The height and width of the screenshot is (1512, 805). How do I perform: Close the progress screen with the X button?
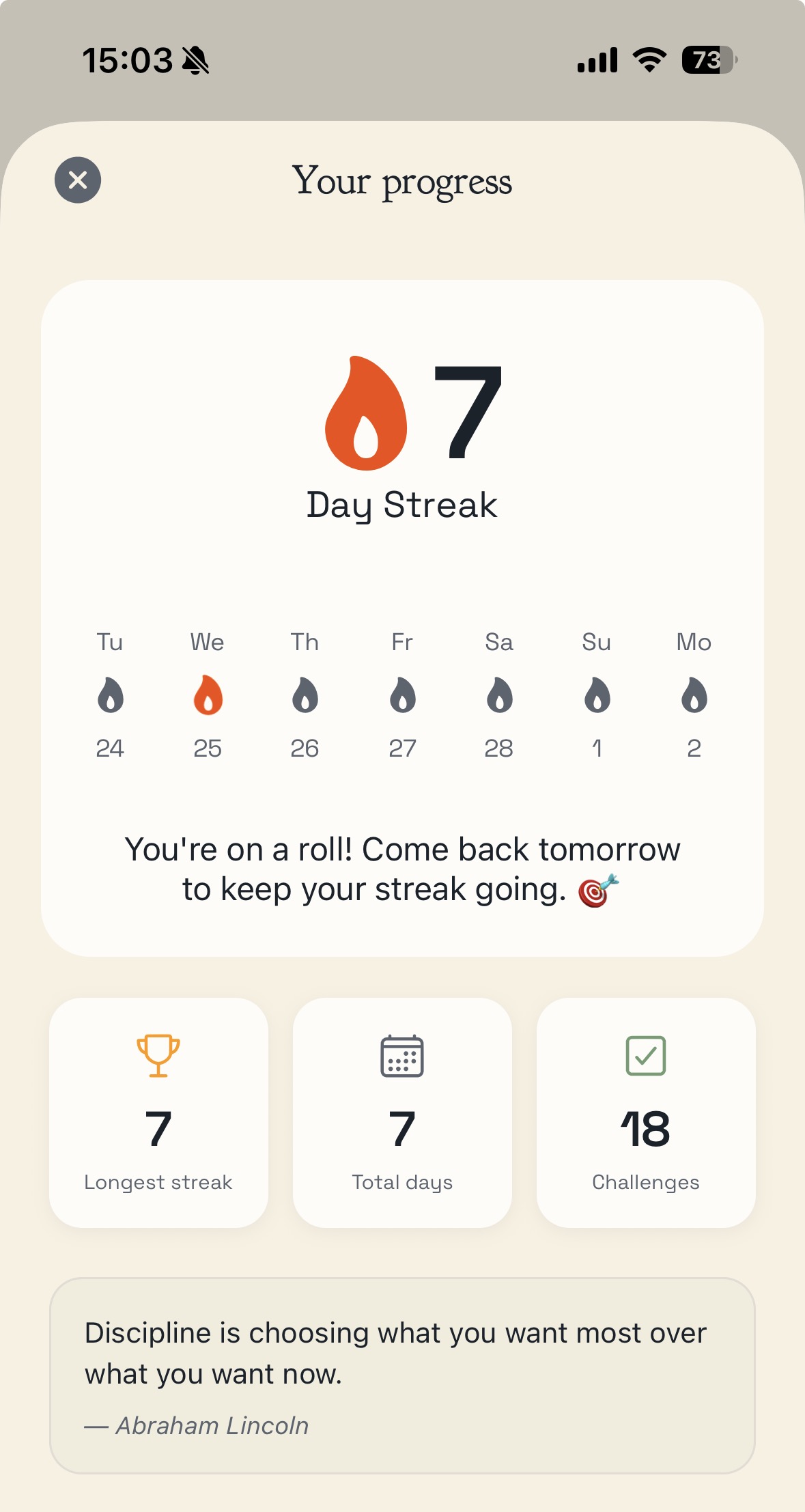click(78, 180)
